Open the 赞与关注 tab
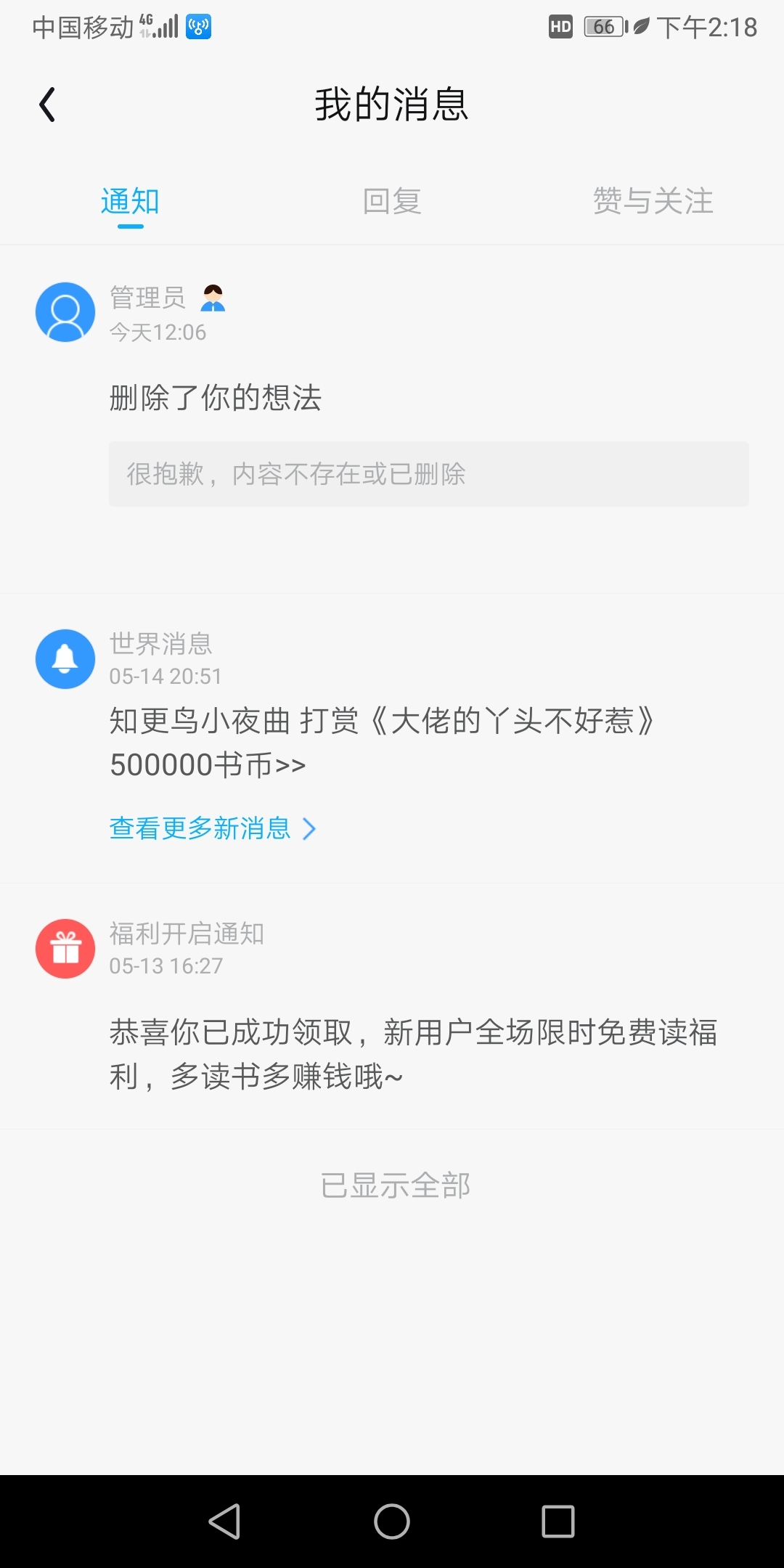 coord(653,201)
